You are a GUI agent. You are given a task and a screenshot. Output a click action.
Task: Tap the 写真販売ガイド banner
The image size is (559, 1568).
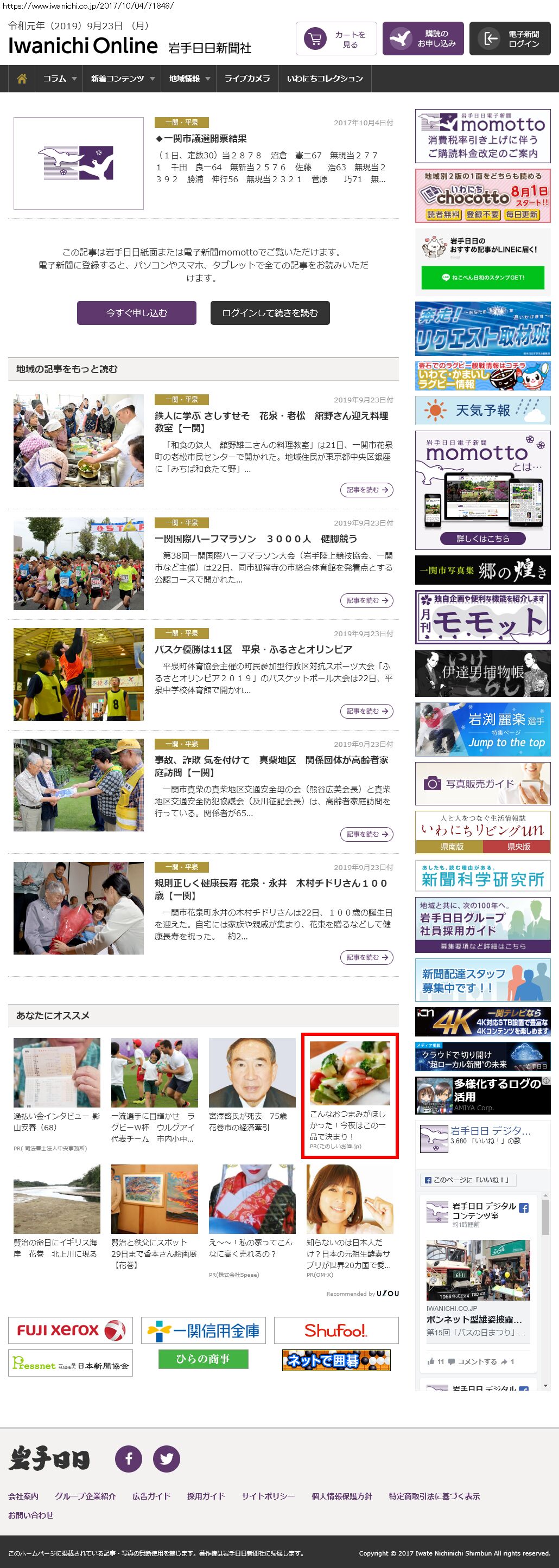482,784
